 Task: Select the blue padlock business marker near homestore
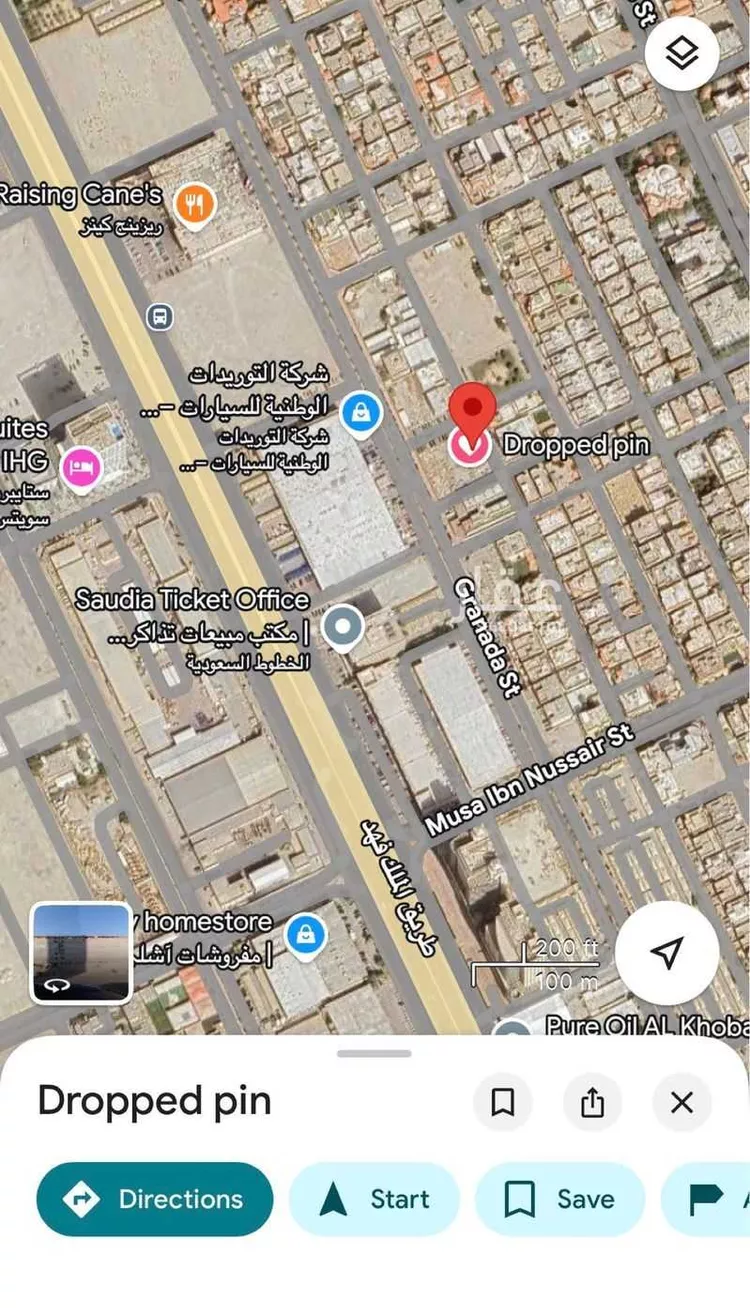(308, 935)
